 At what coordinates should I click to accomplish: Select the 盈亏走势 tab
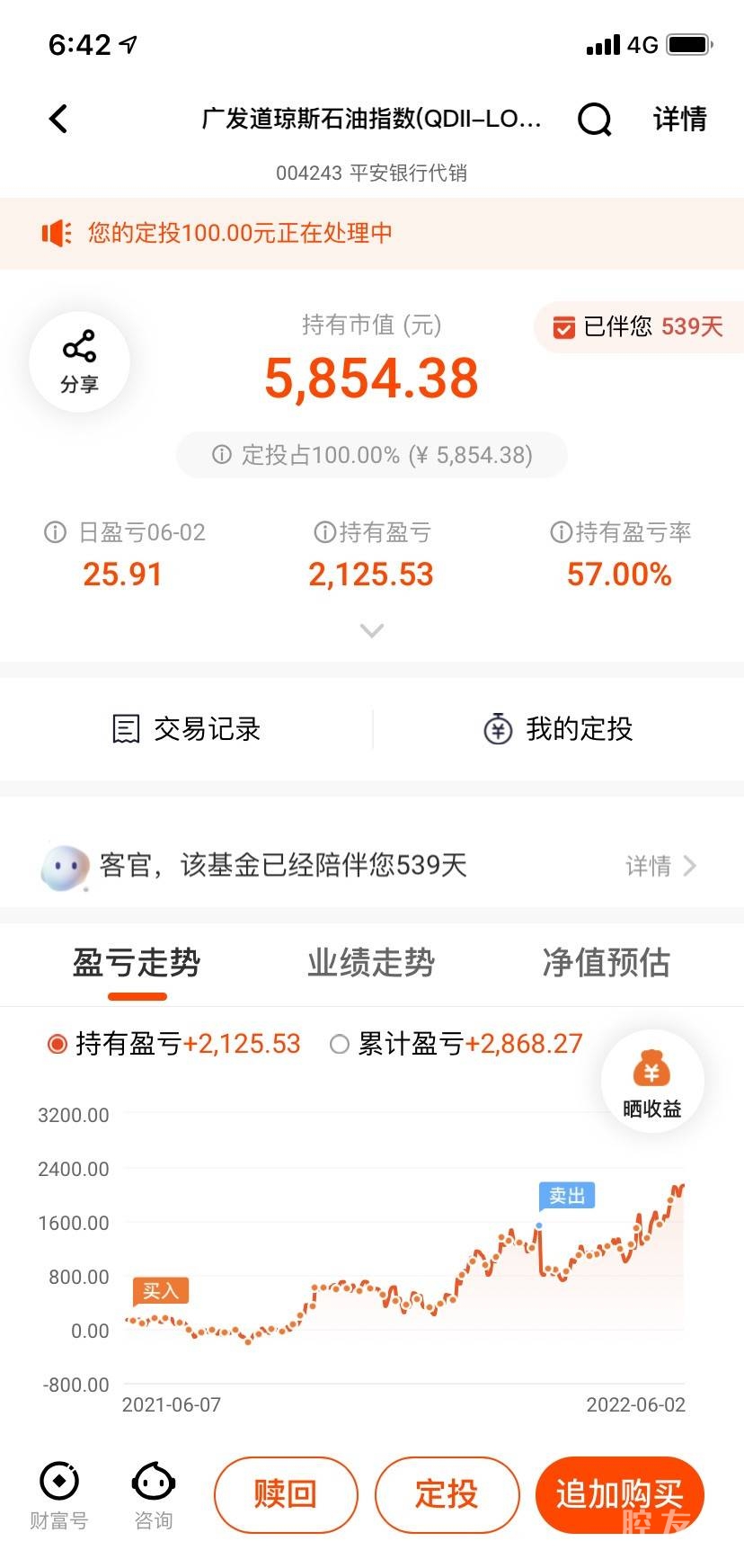pos(137,962)
